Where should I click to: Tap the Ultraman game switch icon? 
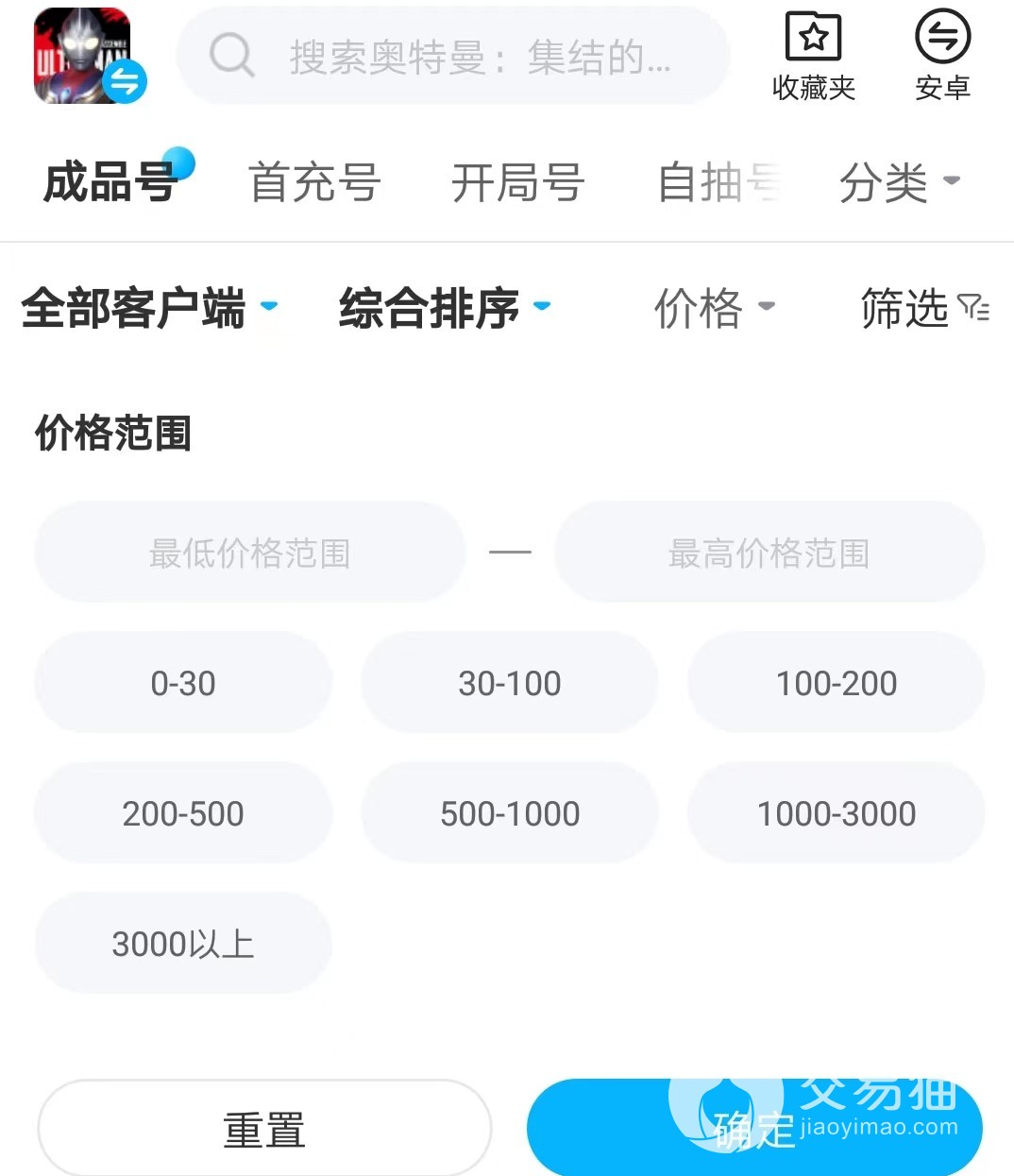point(90,57)
